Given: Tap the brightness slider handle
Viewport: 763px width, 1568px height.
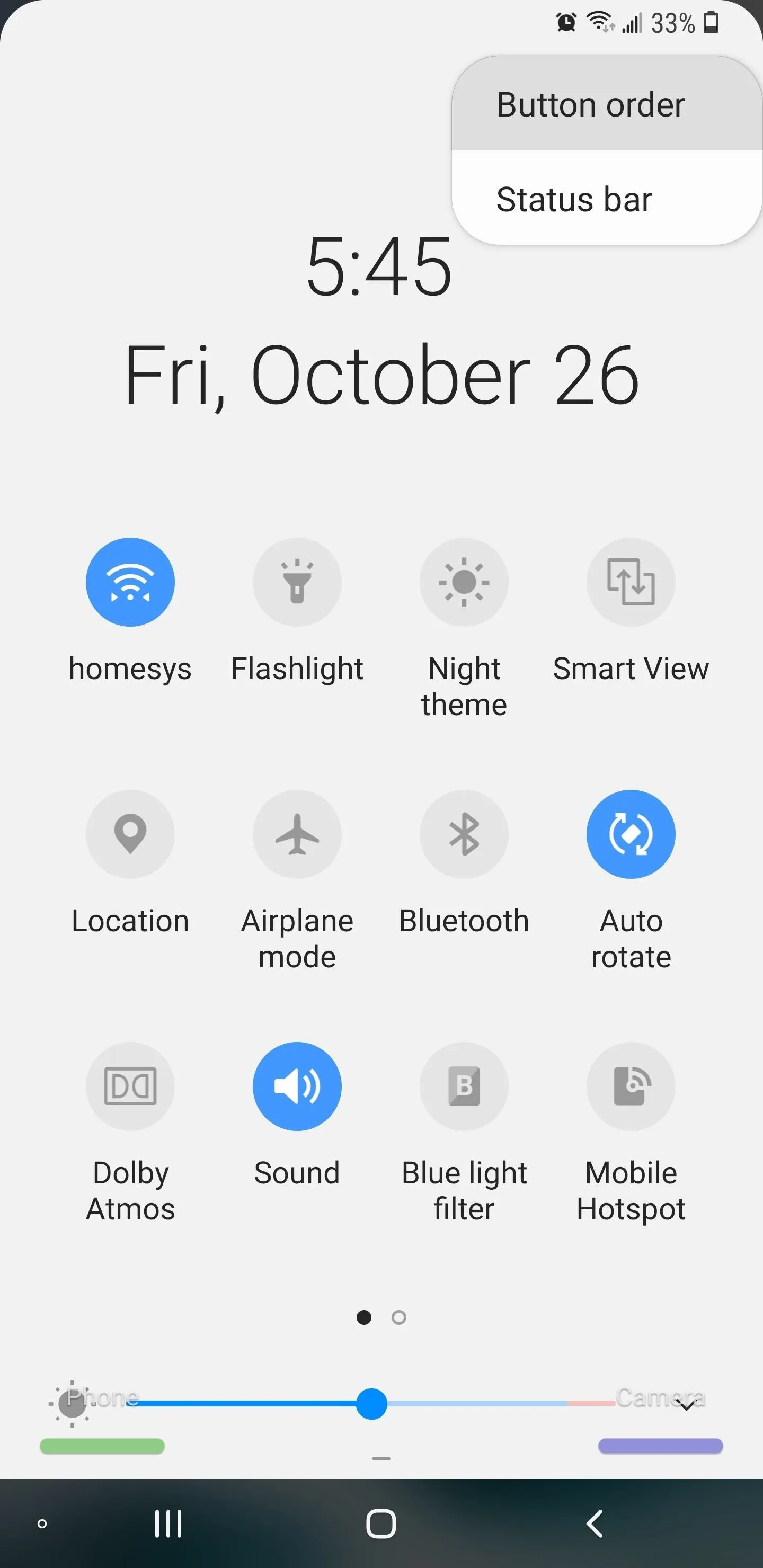Looking at the screenshot, I should point(371,1404).
